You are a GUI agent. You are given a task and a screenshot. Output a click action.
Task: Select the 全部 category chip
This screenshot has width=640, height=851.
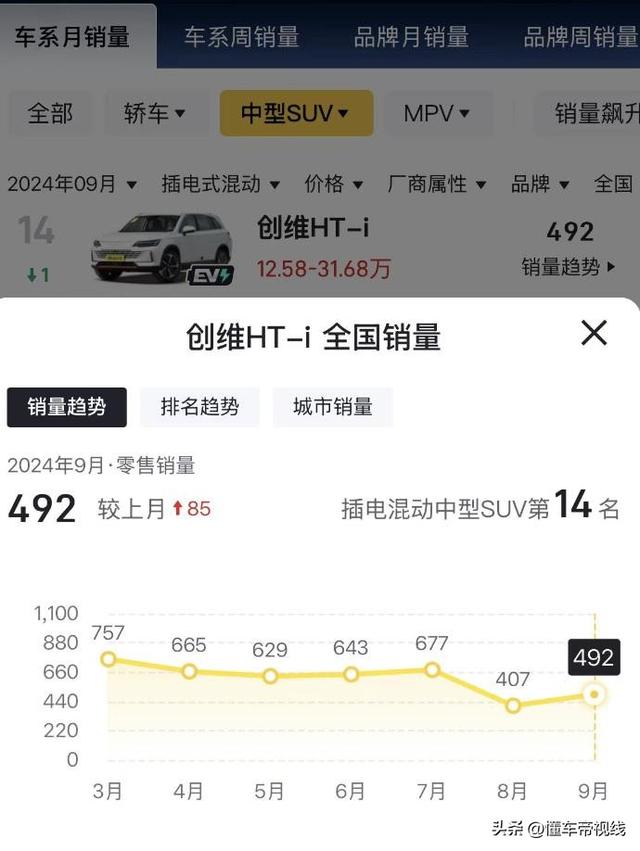tap(50, 113)
